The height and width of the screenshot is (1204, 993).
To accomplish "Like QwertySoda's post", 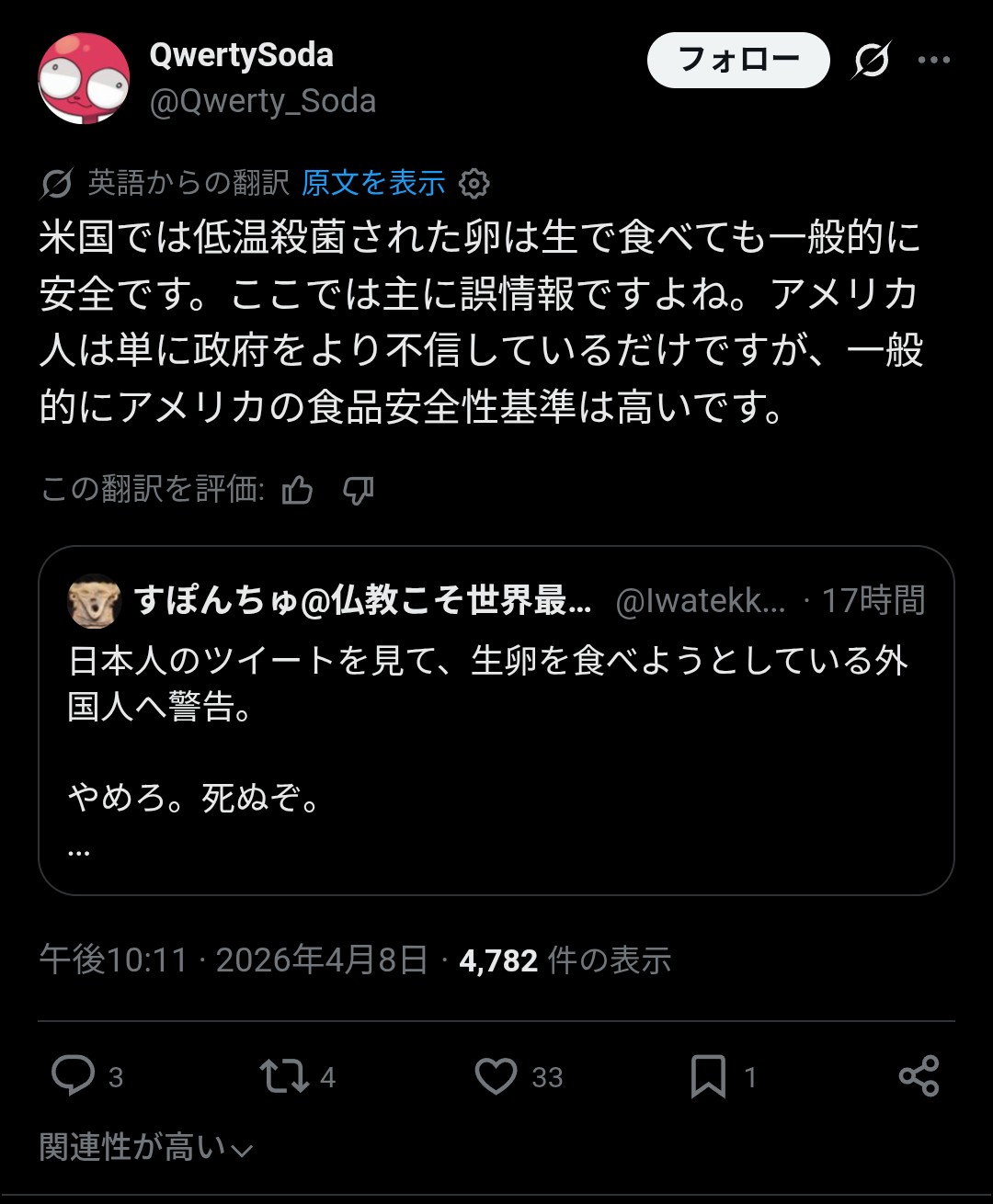I will [496, 1075].
